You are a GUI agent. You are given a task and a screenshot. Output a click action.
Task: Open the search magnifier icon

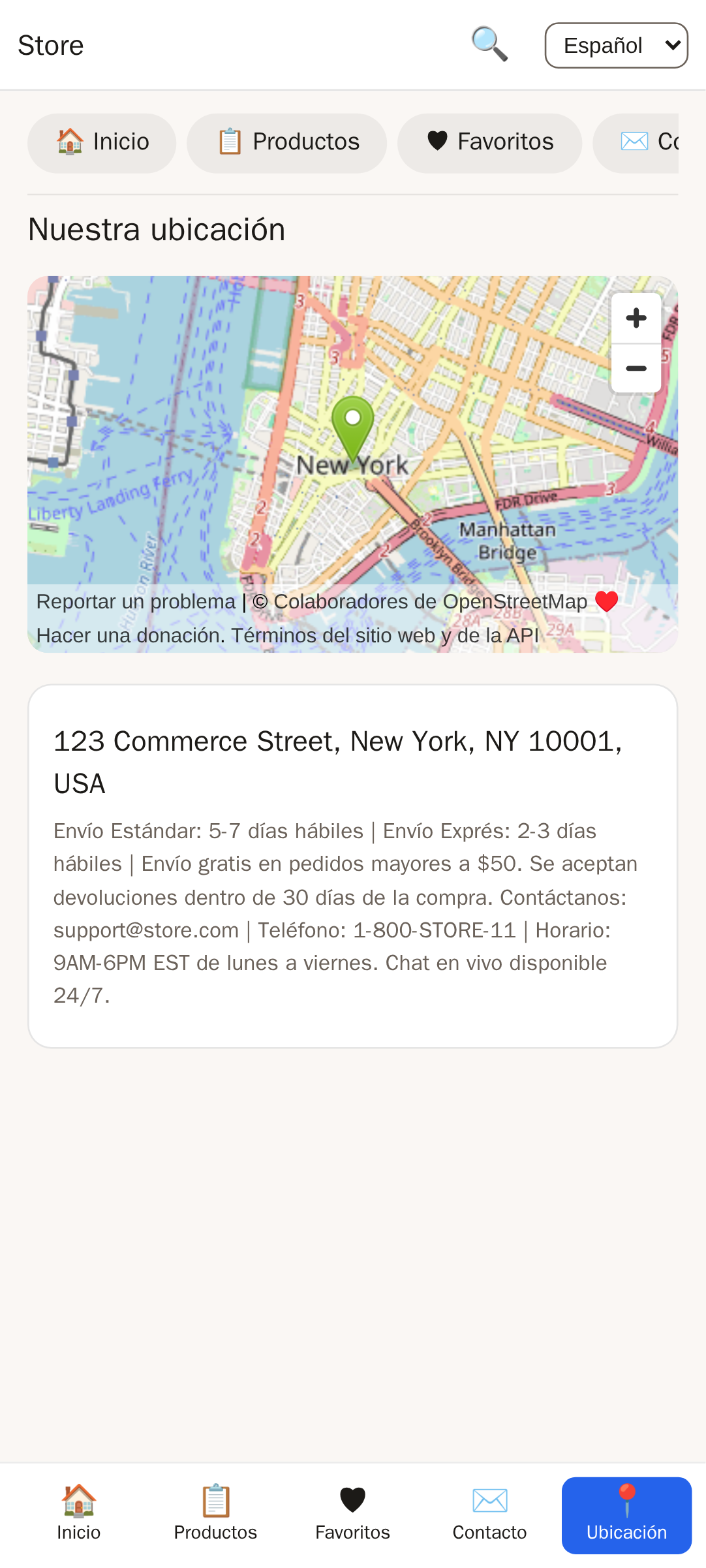[489, 44]
